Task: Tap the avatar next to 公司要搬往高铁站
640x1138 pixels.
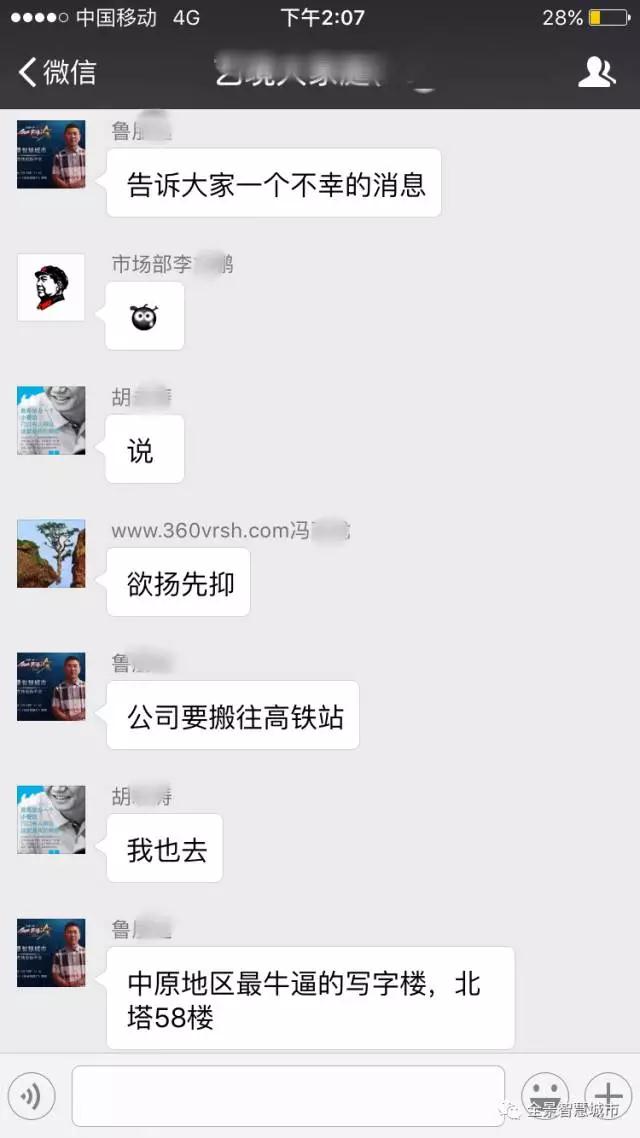Action: 51,687
